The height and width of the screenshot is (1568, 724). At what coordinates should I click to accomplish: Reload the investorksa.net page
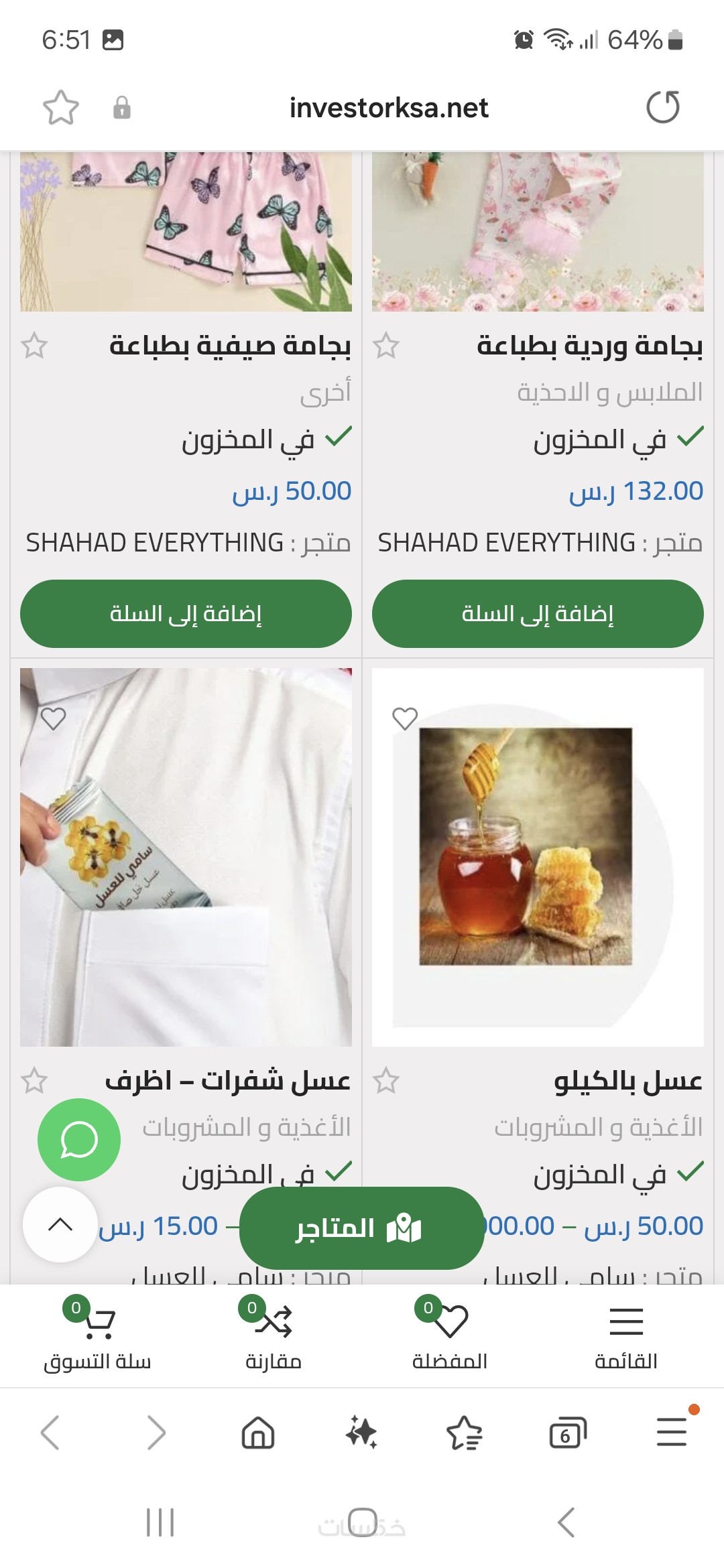click(x=662, y=108)
